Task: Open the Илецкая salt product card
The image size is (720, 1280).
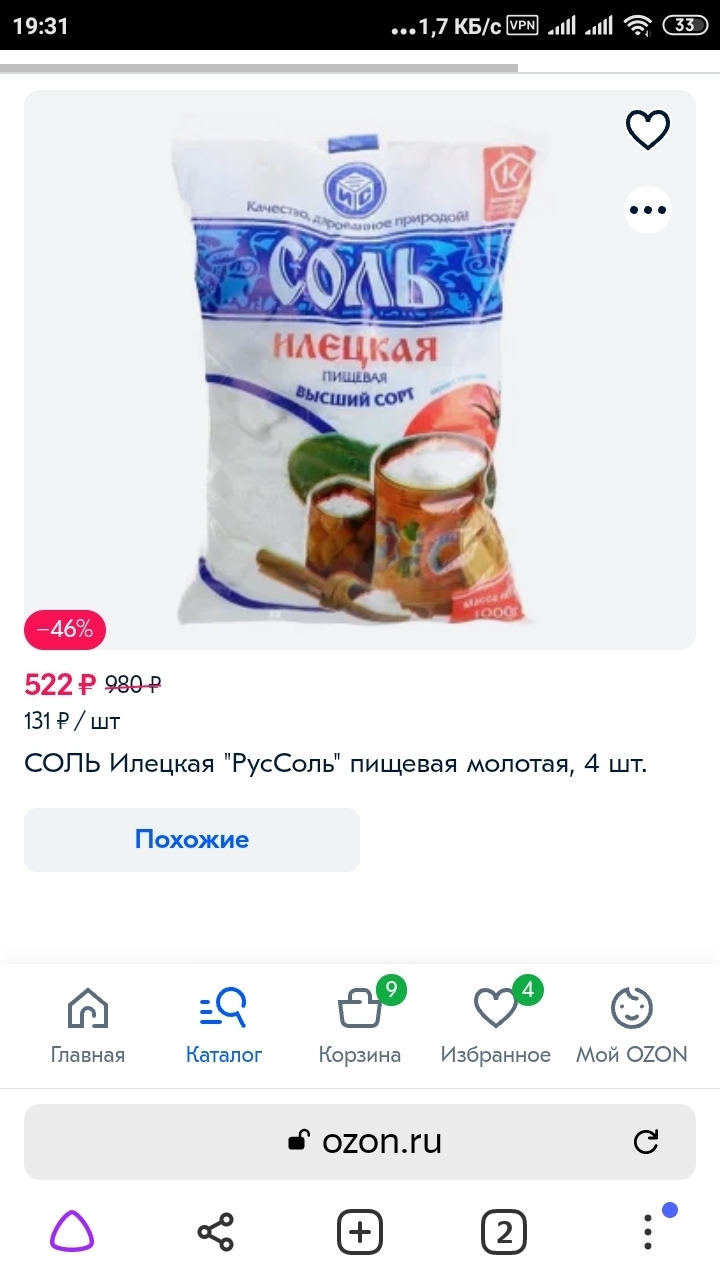Action: tap(336, 765)
